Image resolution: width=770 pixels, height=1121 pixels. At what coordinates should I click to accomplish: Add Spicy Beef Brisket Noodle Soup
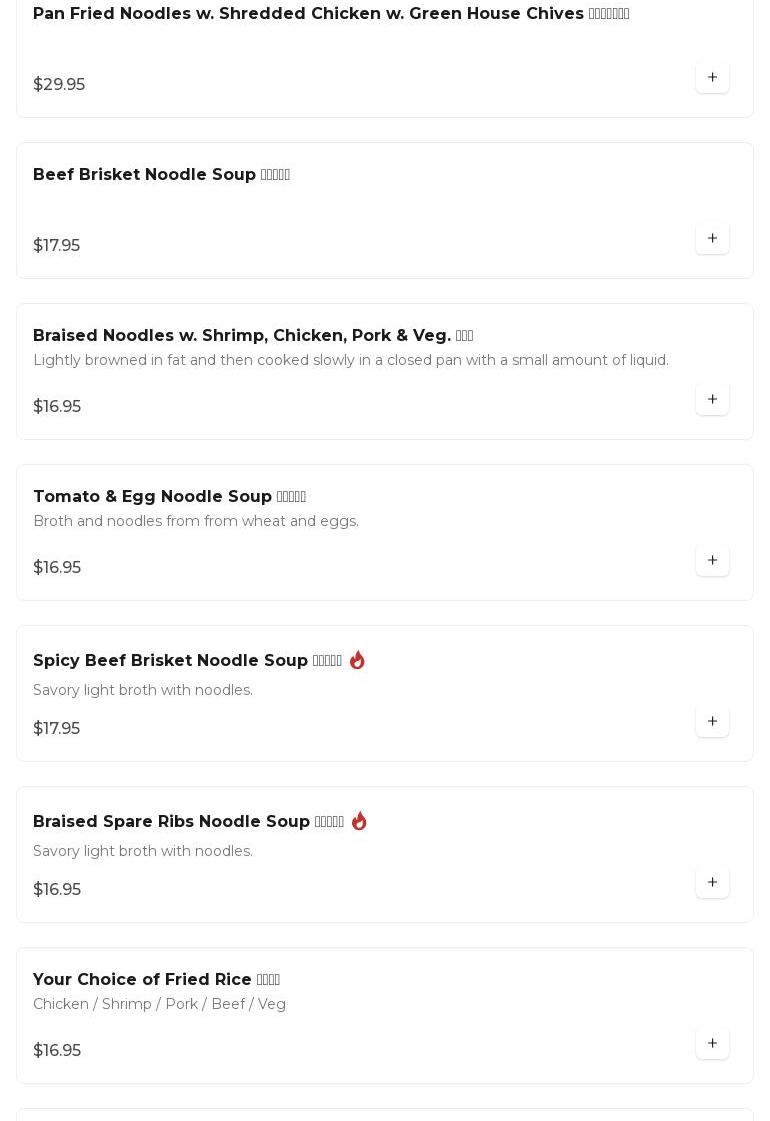point(712,721)
